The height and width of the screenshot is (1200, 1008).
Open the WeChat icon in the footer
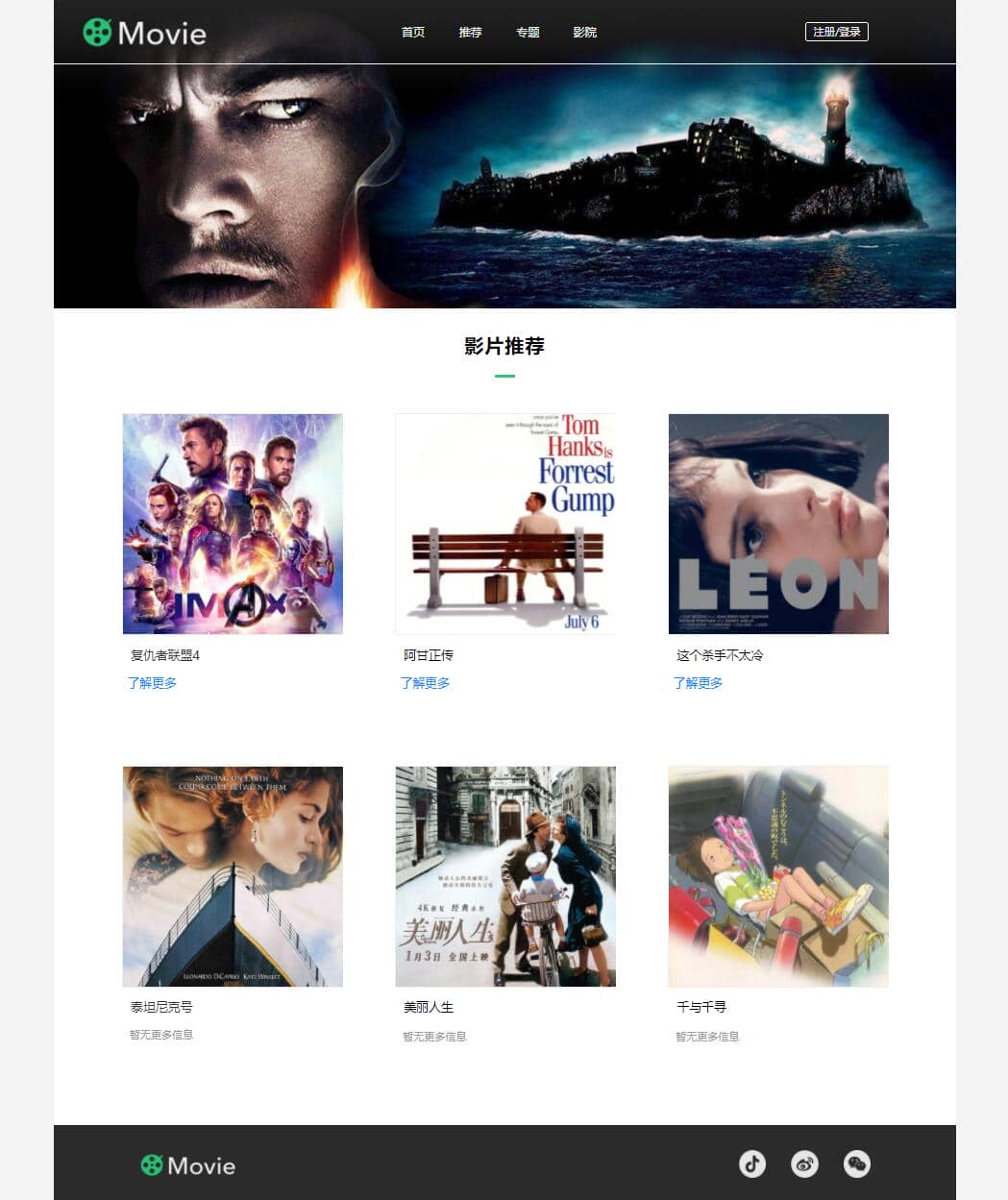[x=856, y=1164]
